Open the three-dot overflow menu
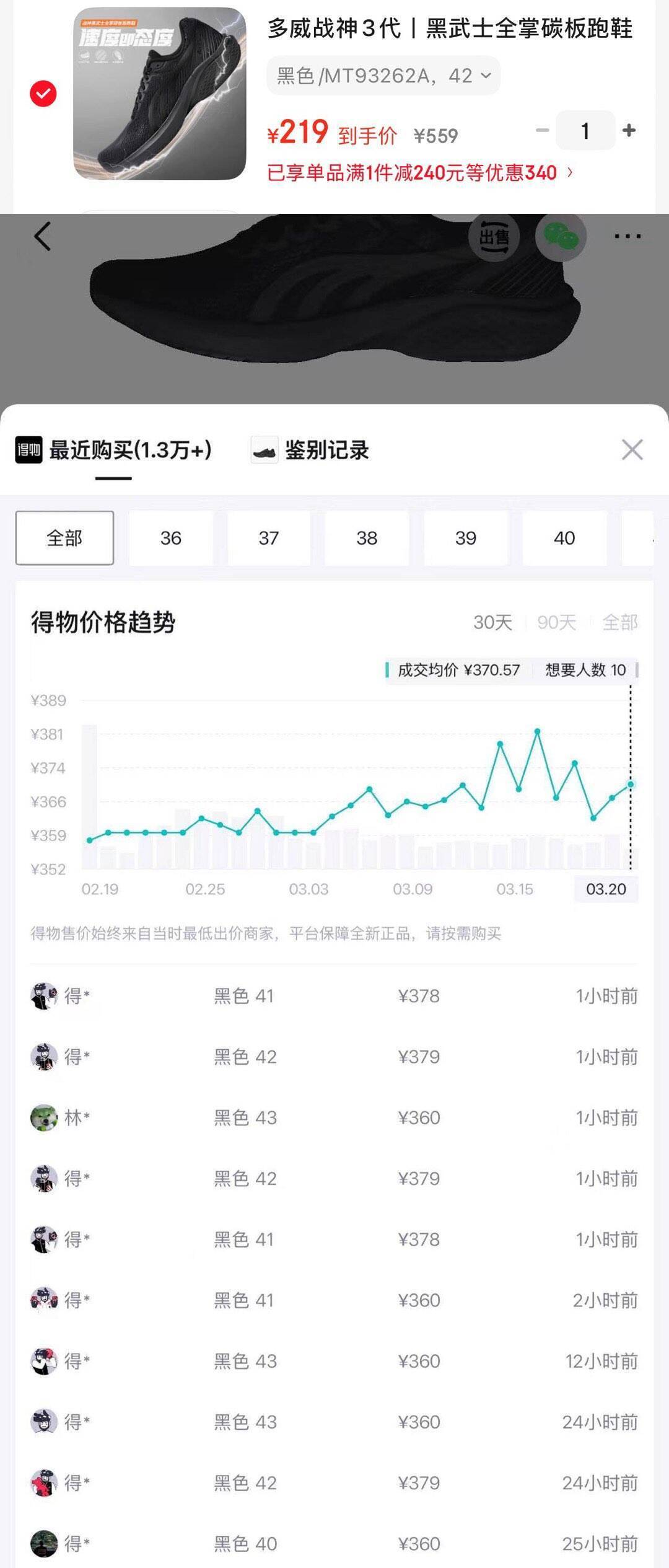 pyautogui.click(x=627, y=236)
